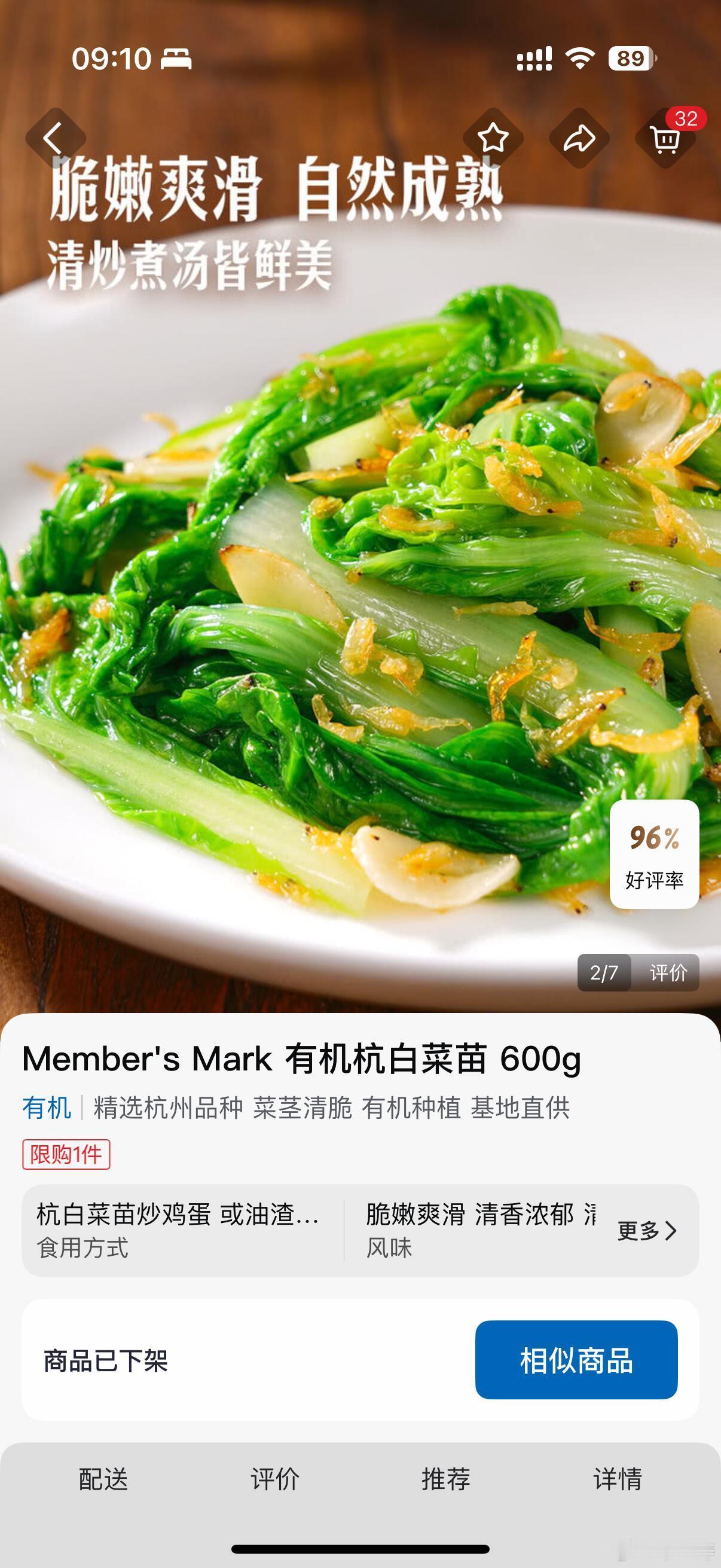View 相似商品 similar products
This screenshot has width=721, height=1568.
[576, 1360]
